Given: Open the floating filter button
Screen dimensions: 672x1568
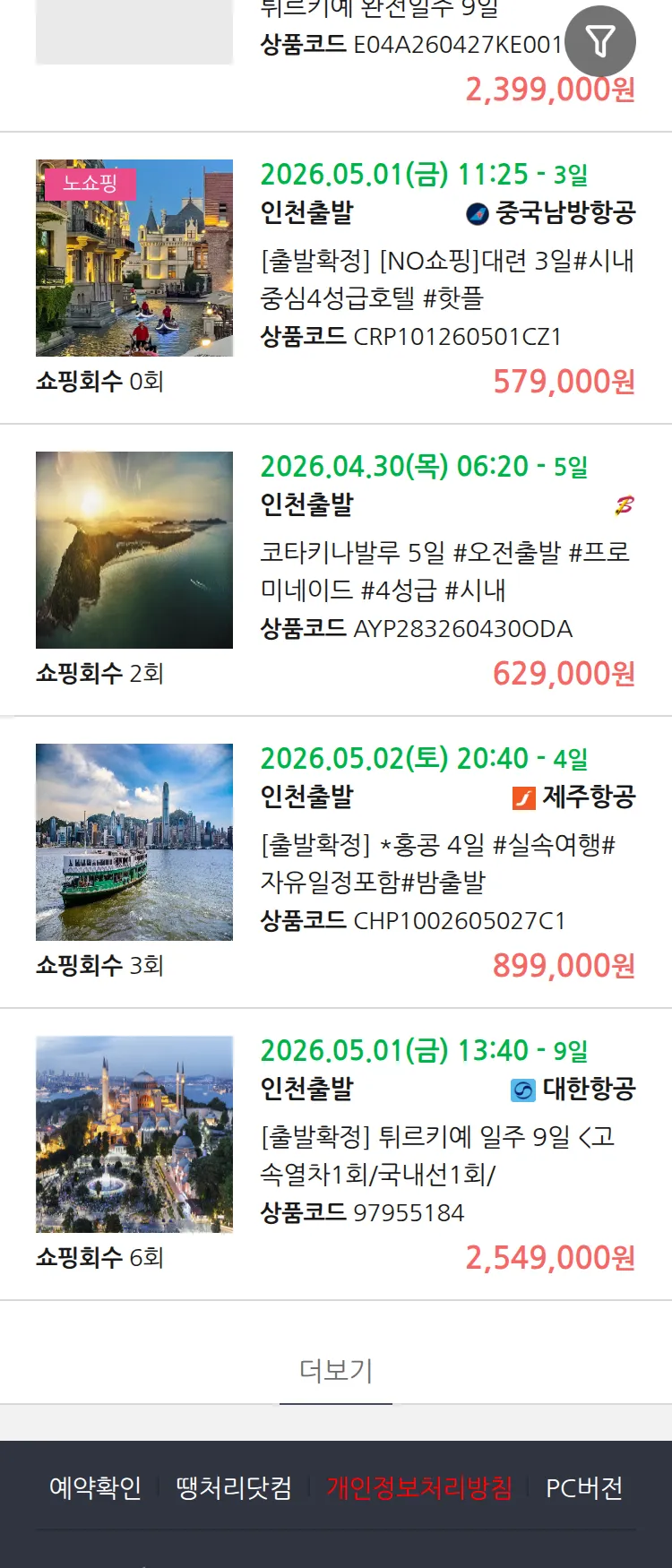Looking at the screenshot, I should click(x=600, y=41).
